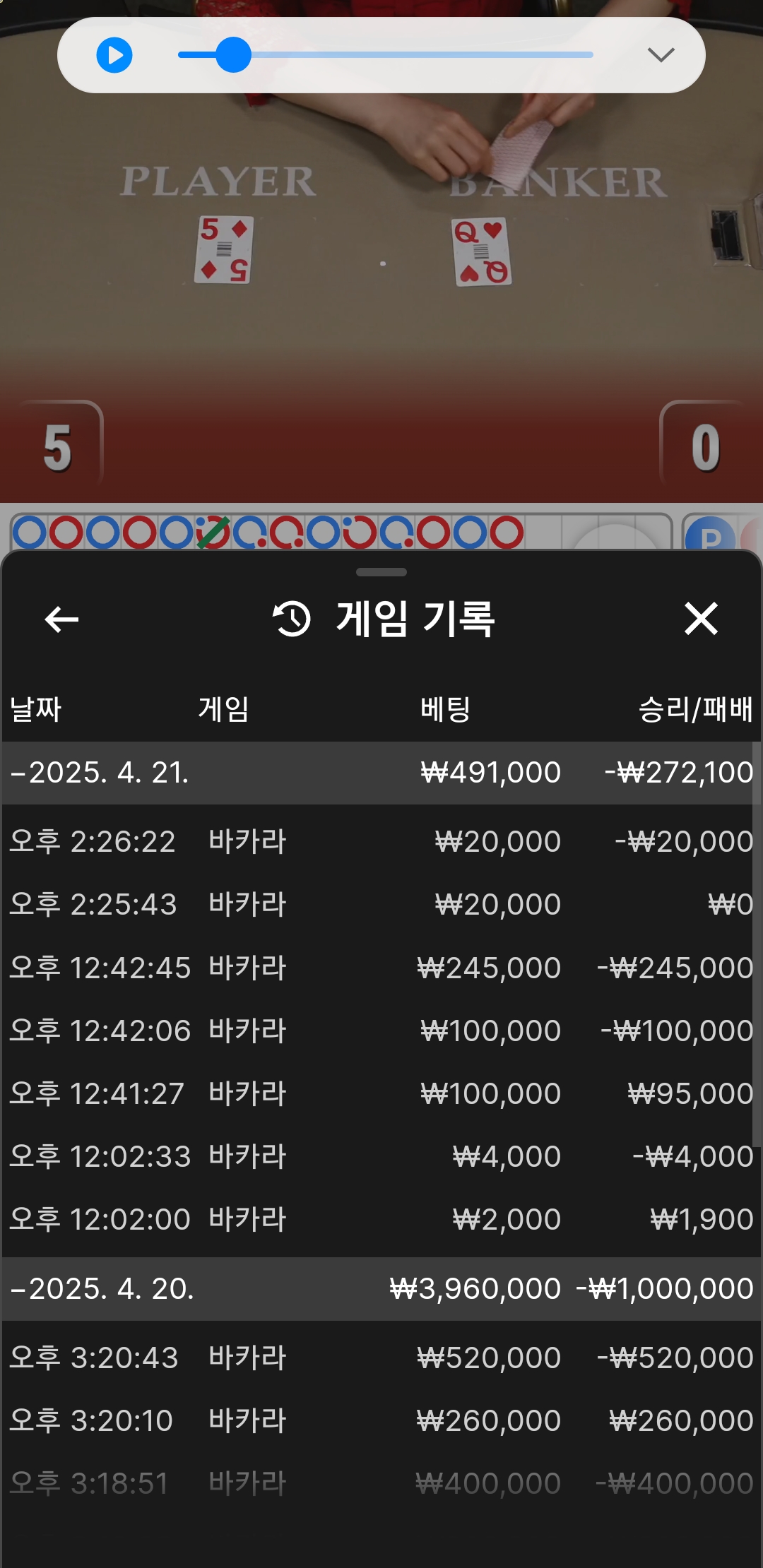Tap the playback progress slider
Screen dimensions: 763x1568
(385, 55)
